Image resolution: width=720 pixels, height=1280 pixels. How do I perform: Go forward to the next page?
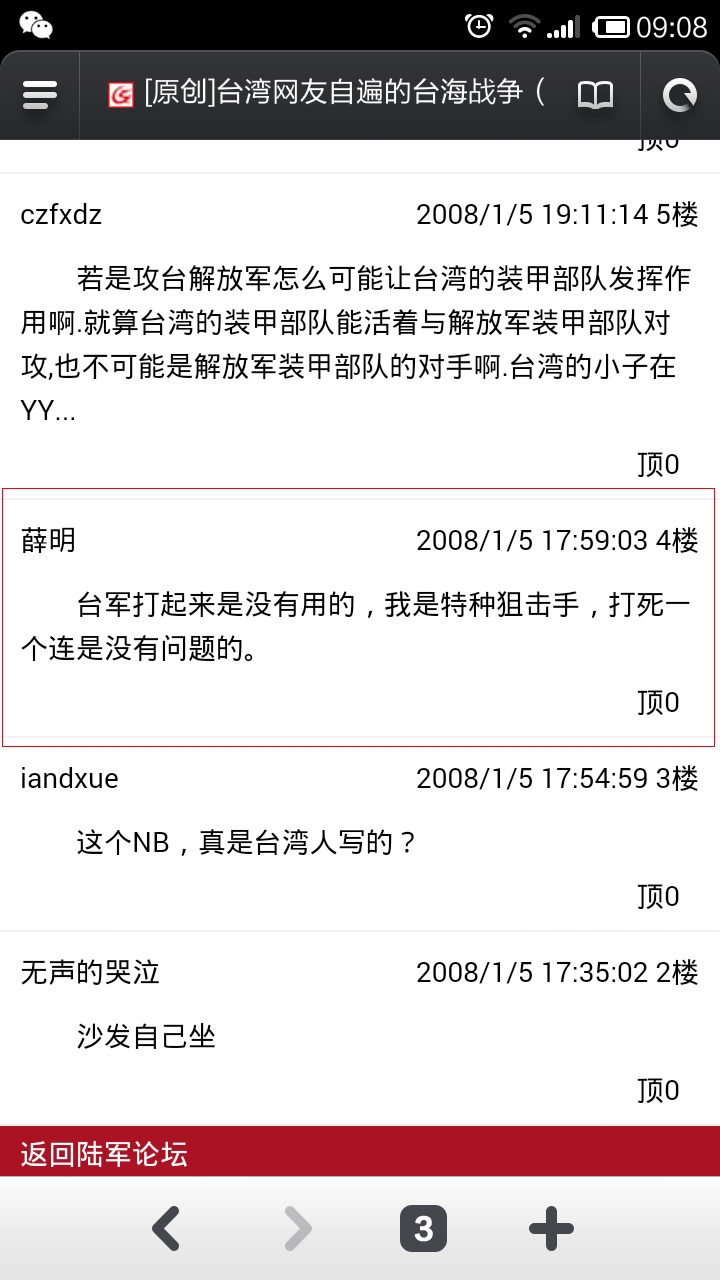pyautogui.click(x=297, y=1229)
